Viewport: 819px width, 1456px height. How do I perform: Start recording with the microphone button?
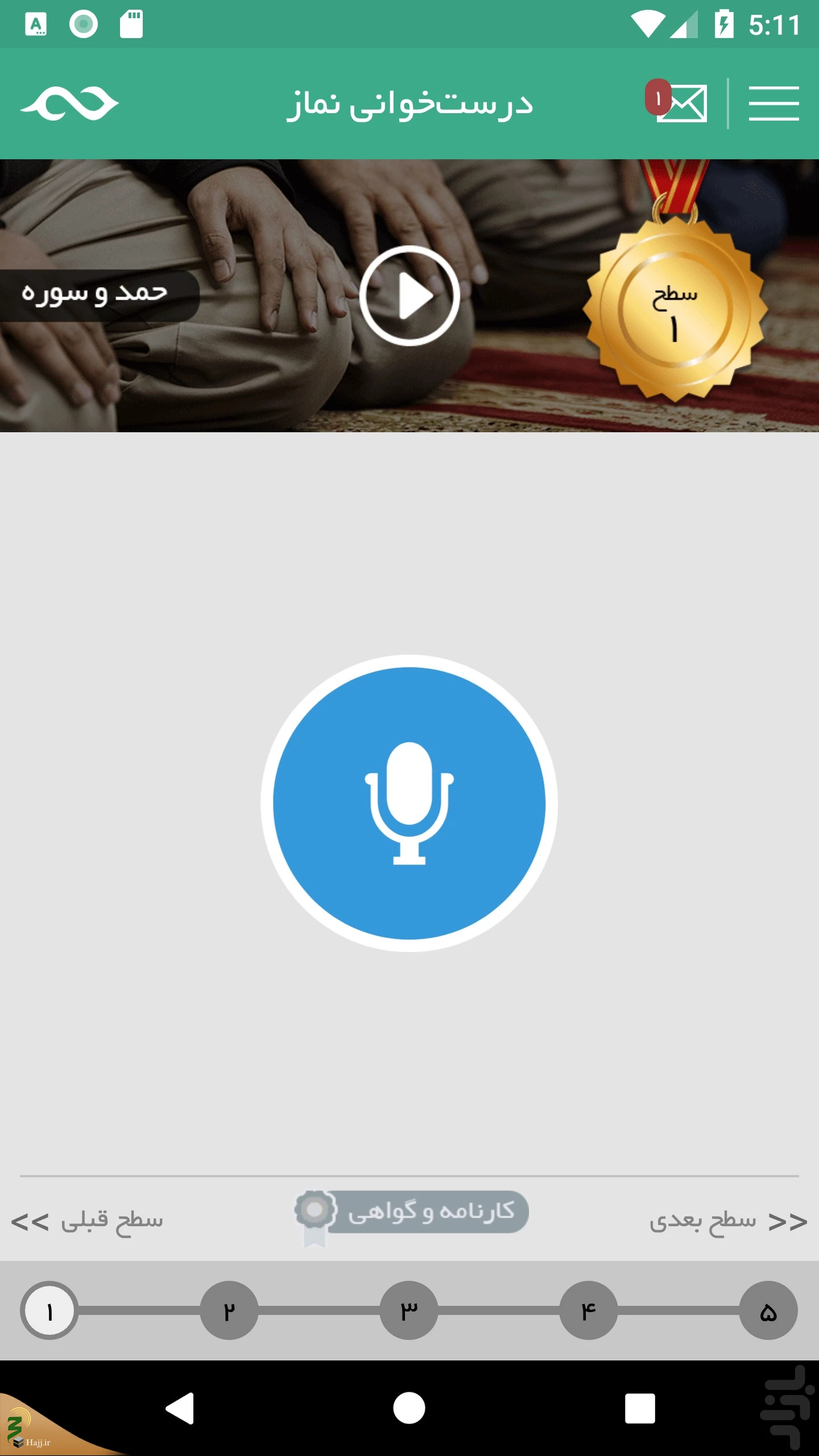409,803
